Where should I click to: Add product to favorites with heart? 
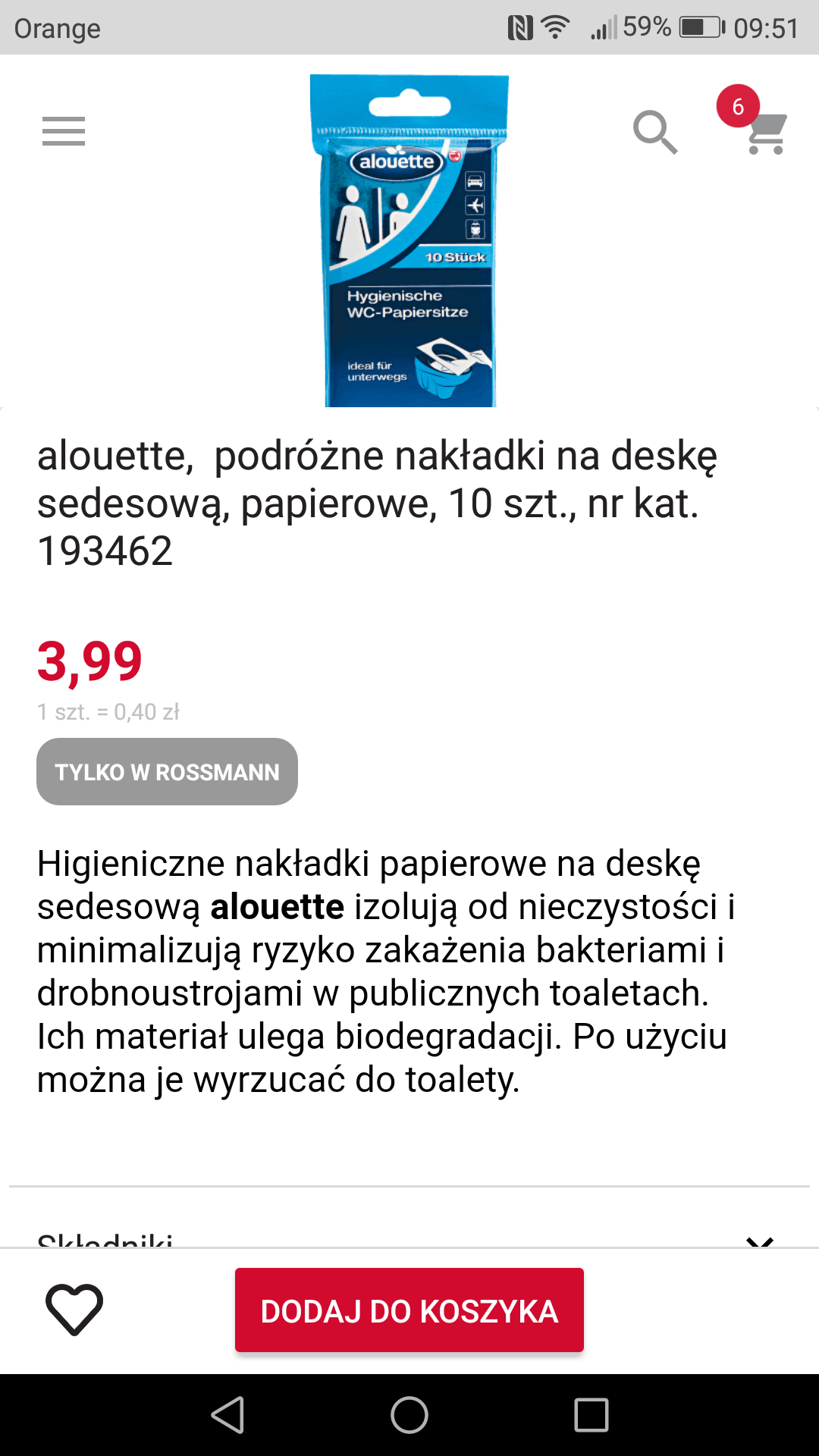point(74,1310)
